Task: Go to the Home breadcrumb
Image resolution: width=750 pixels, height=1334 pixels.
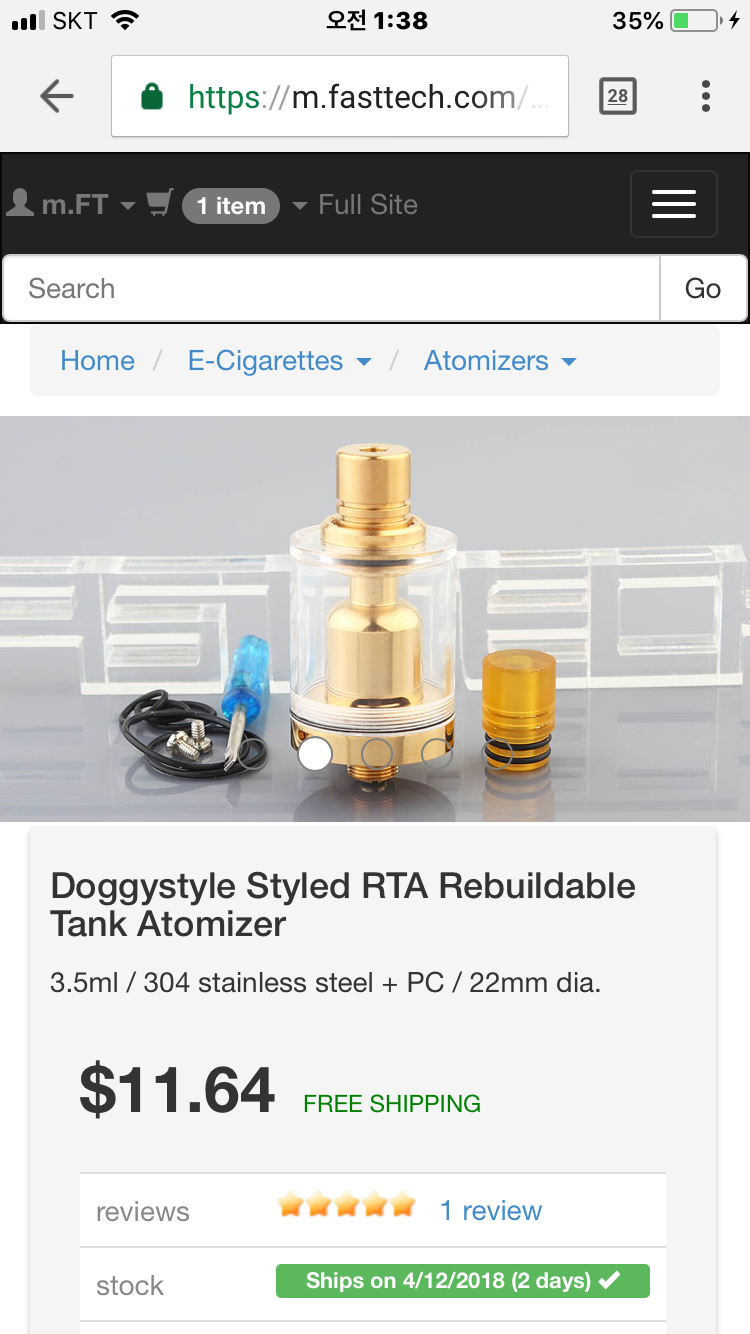Action: coord(97,361)
